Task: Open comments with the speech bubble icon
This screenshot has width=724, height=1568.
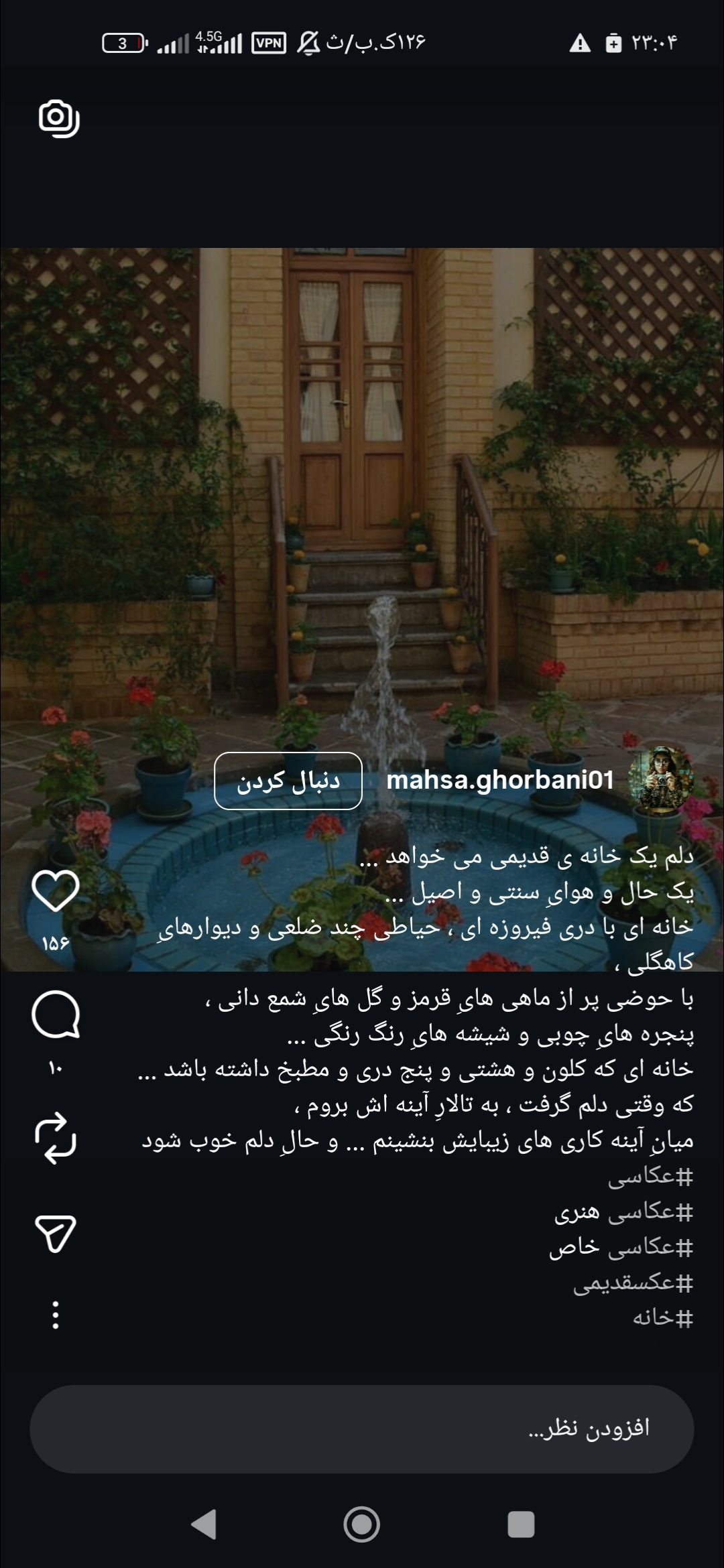Action: (56, 1015)
